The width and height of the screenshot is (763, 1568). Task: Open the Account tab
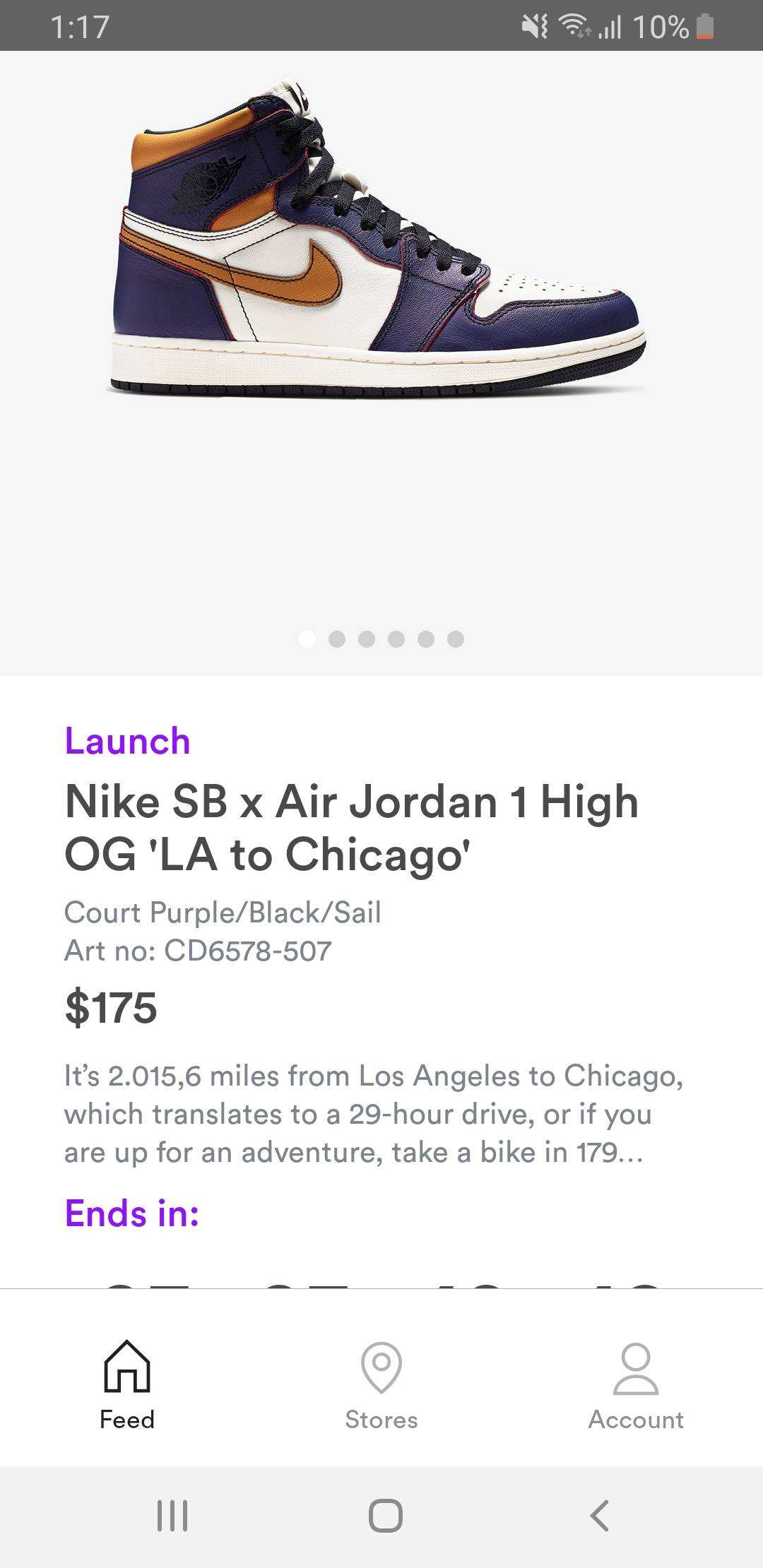tap(636, 1386)
